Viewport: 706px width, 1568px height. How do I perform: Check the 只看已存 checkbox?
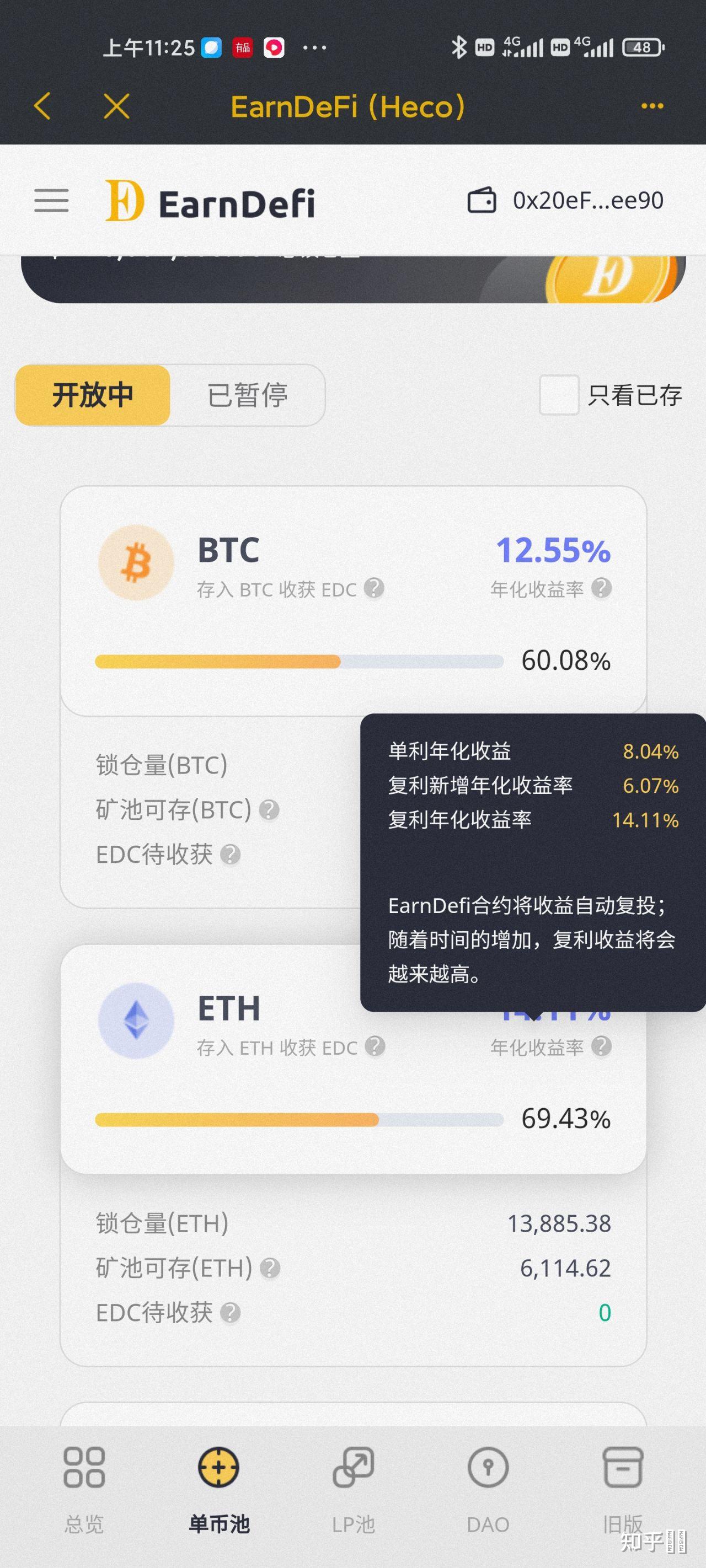pyautogui.click(x=559, y=395)
